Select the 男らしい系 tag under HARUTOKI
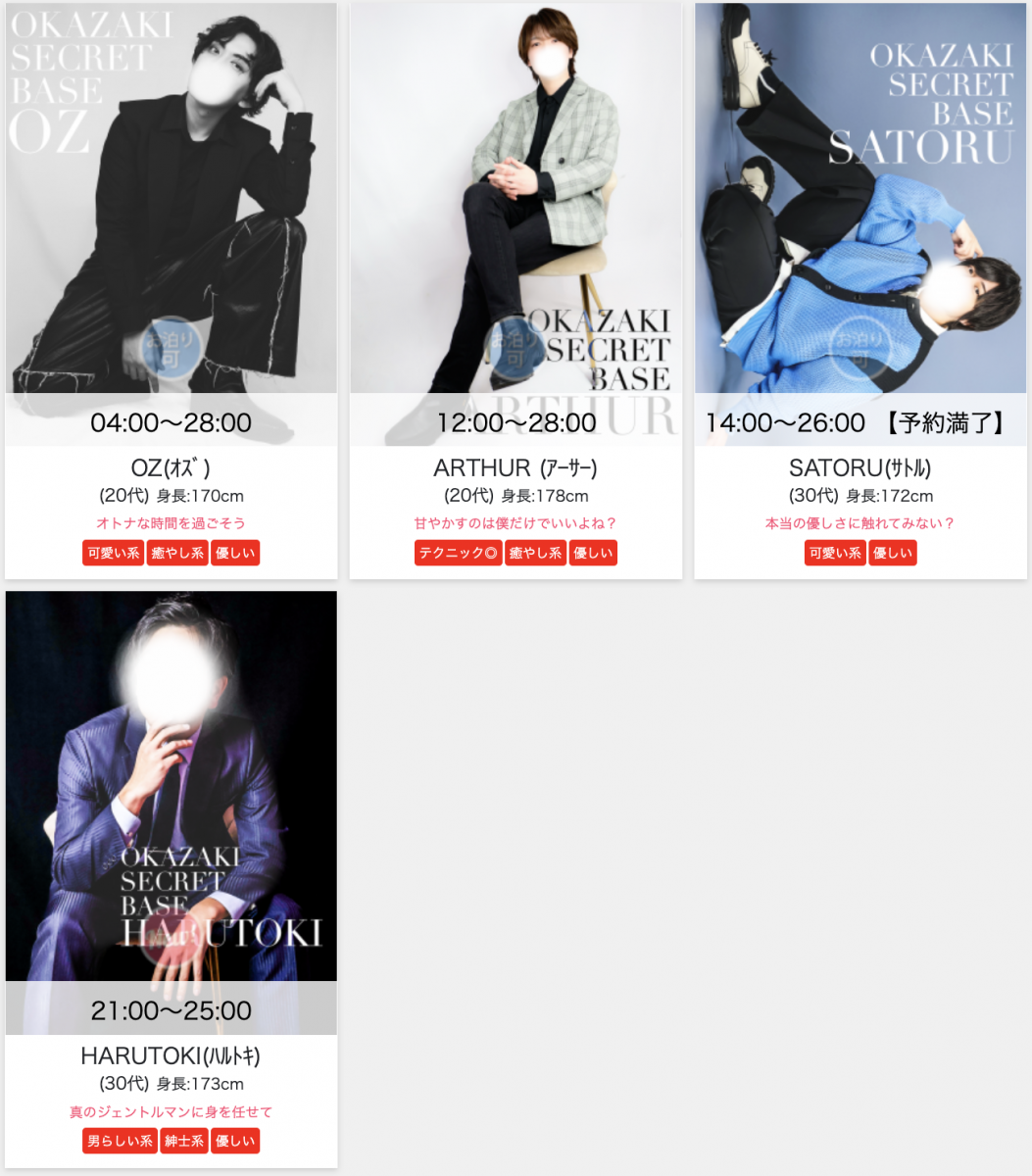Screen dimensions: 1032x1176 click(x=120, y=1141)
